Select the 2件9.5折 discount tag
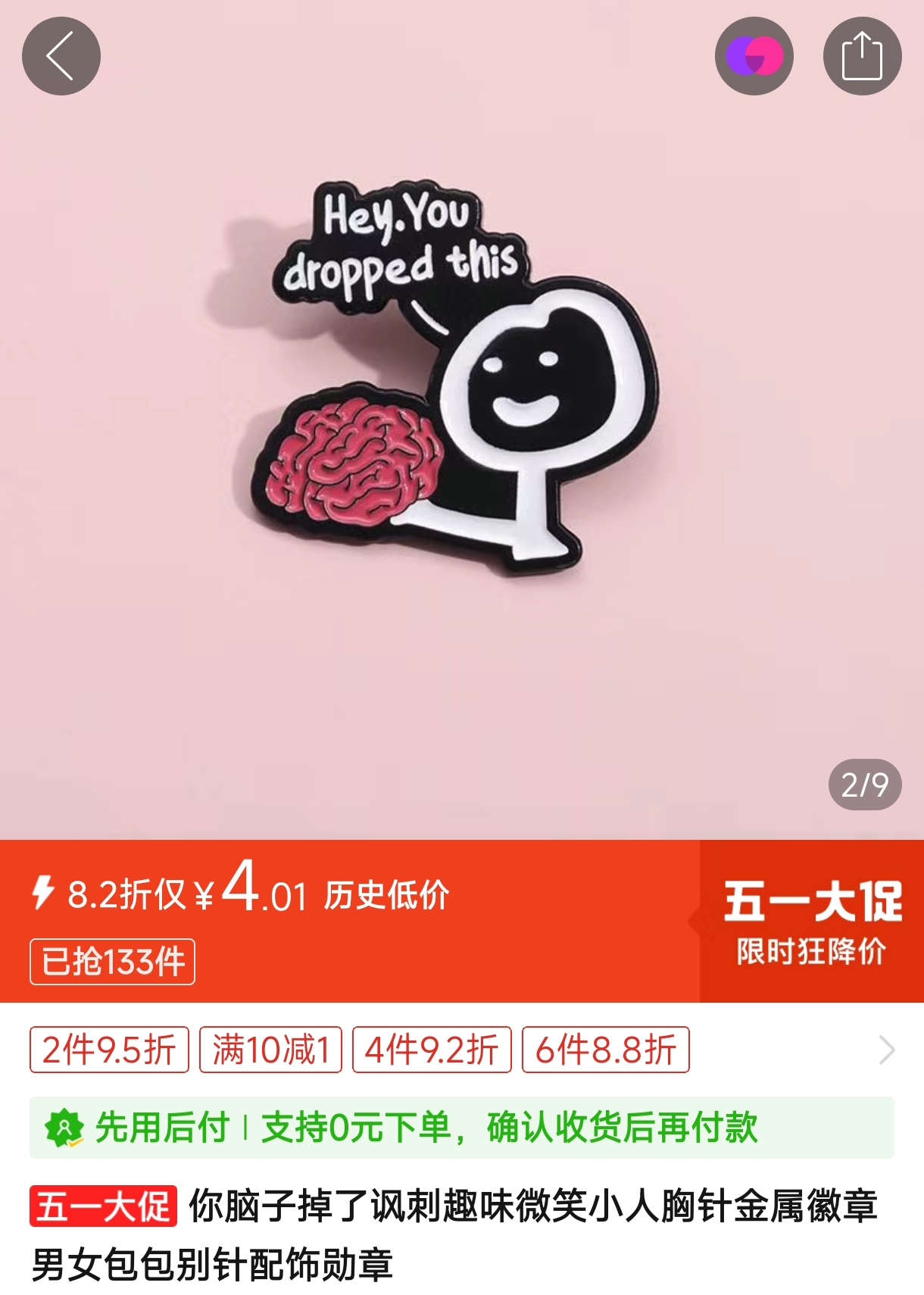 point(109,1050)
